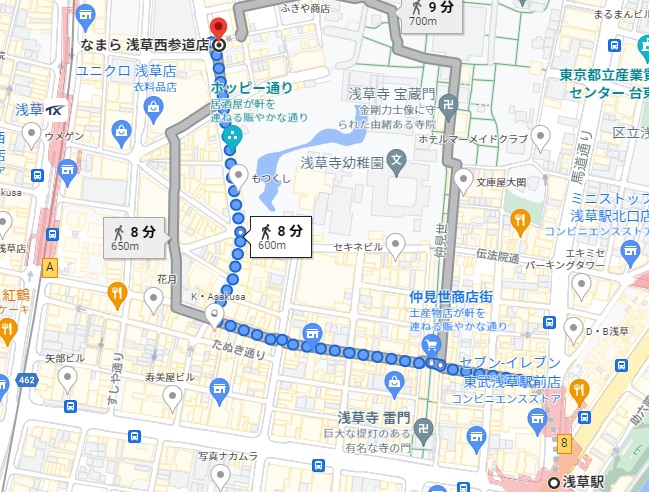Select the alternate 8分 650m walking route
Screen dimensions: 649x492
pyautogui.click(x=133, y=237)
